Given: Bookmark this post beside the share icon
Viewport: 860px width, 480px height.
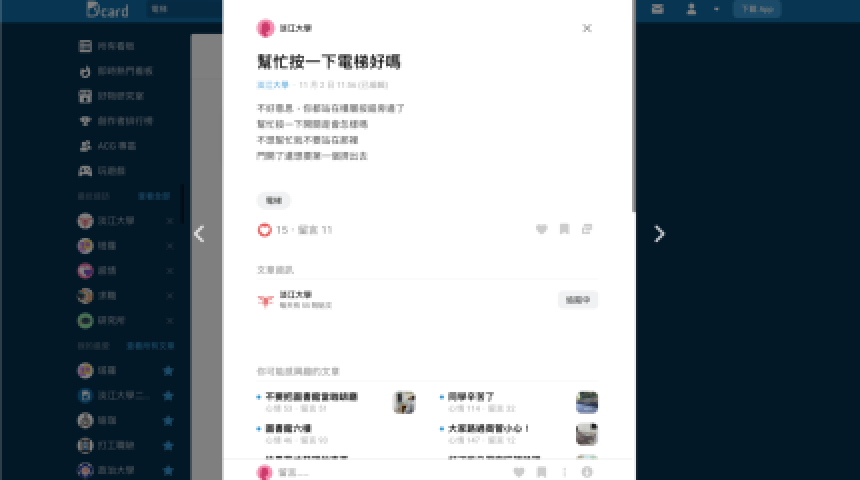Looking at the screenshot, I should click(564, 229).
